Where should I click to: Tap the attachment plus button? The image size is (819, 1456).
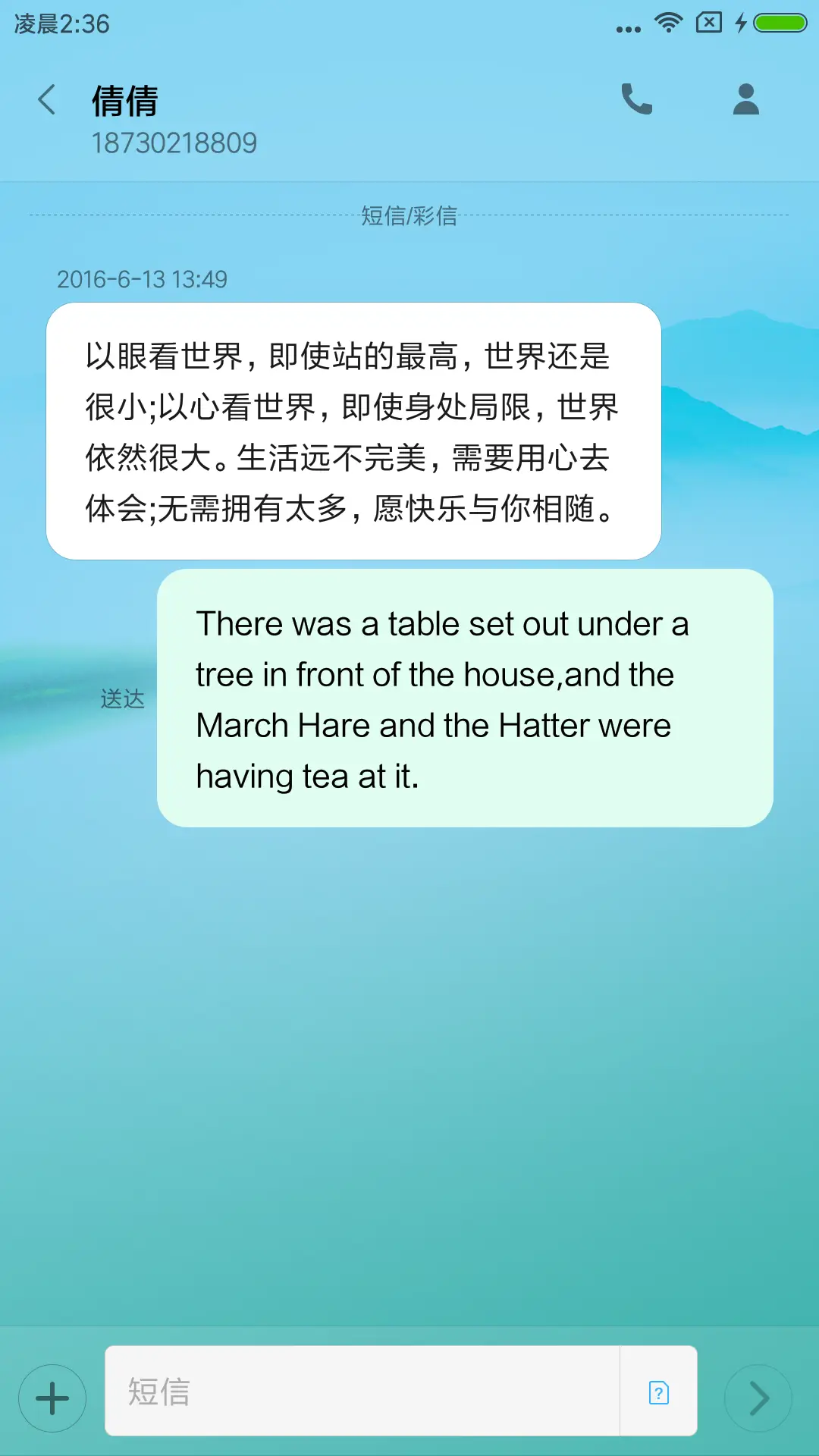pos(52,1398)
